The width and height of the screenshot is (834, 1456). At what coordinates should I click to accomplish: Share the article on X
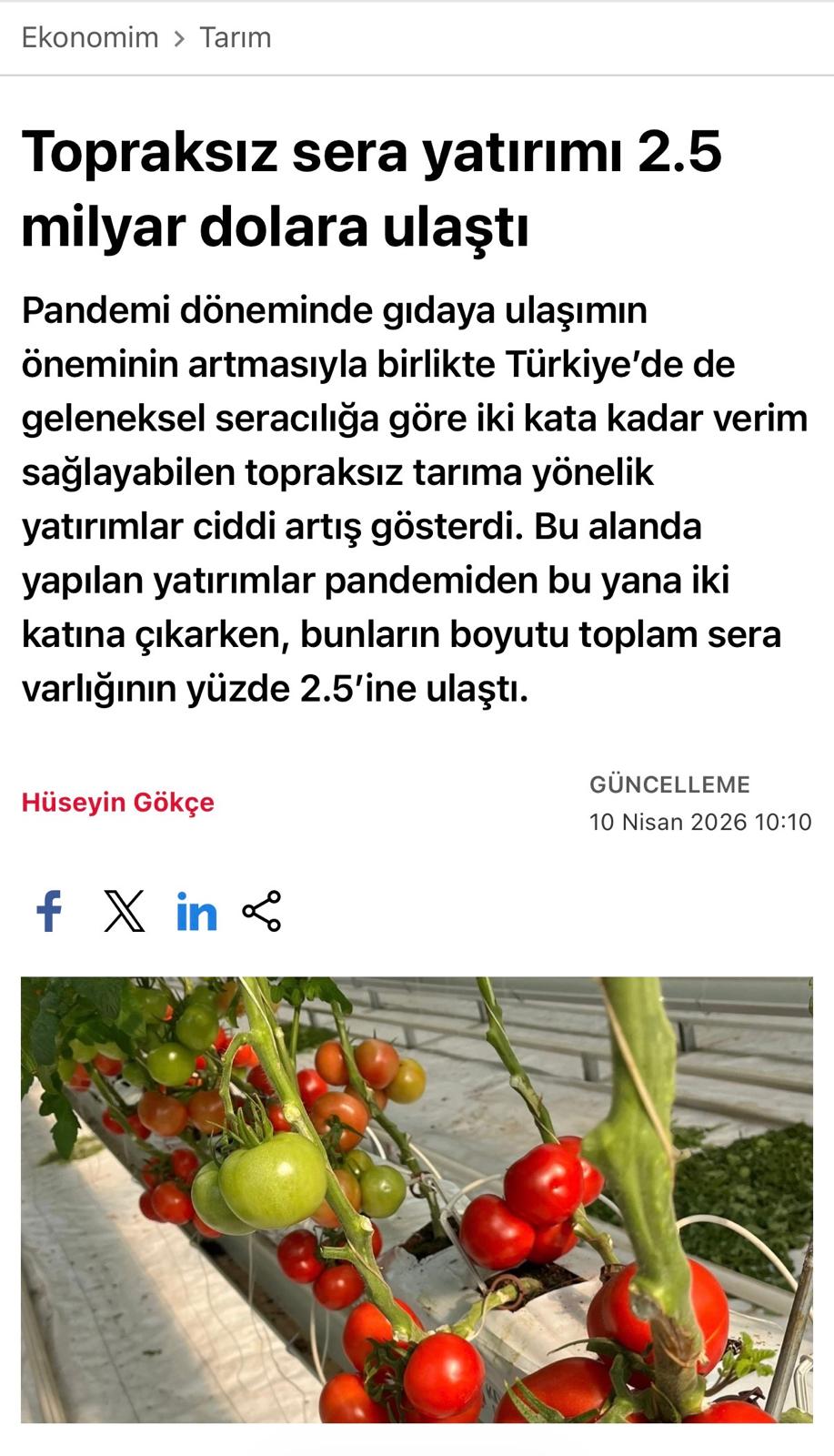point(124,911)
